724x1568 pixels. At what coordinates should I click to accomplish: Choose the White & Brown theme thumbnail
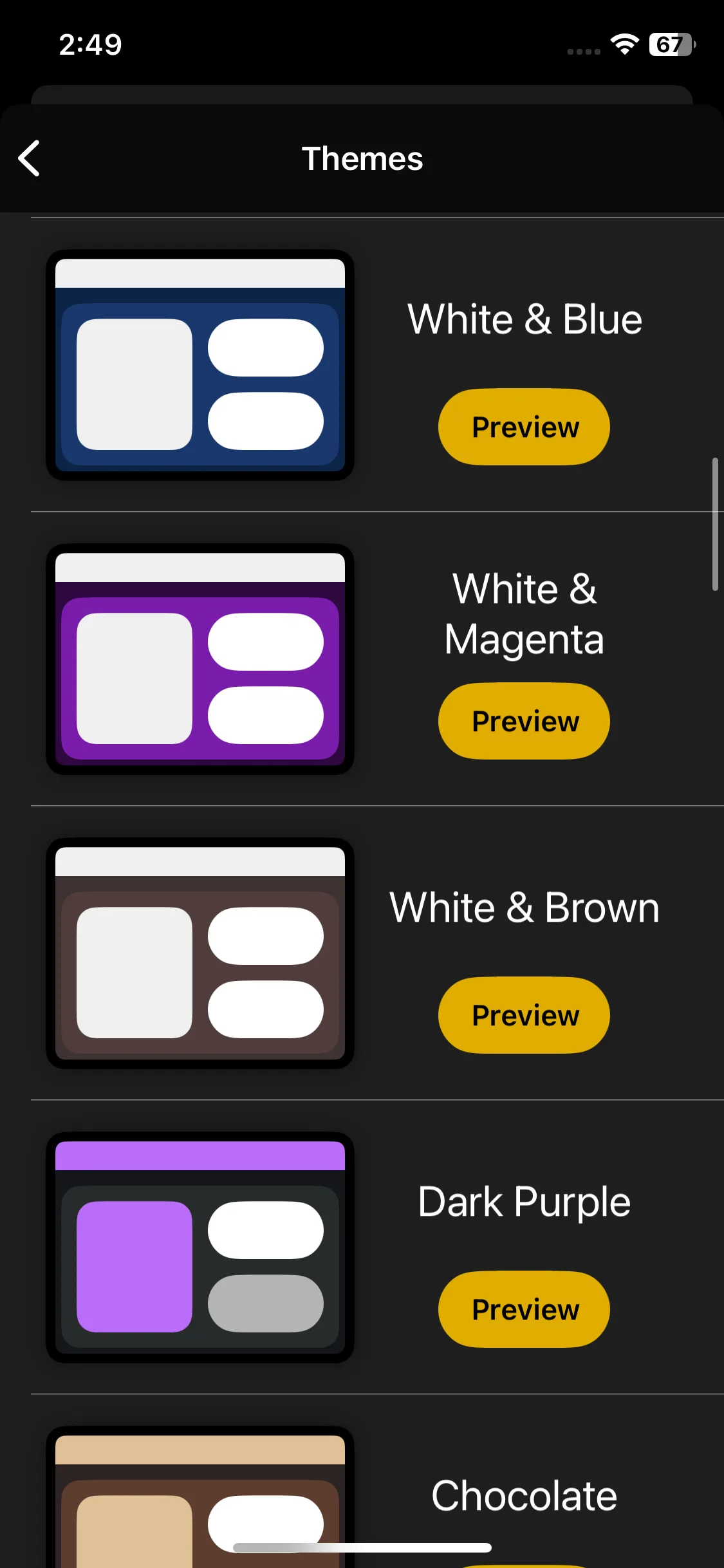[x=200, y=953]
